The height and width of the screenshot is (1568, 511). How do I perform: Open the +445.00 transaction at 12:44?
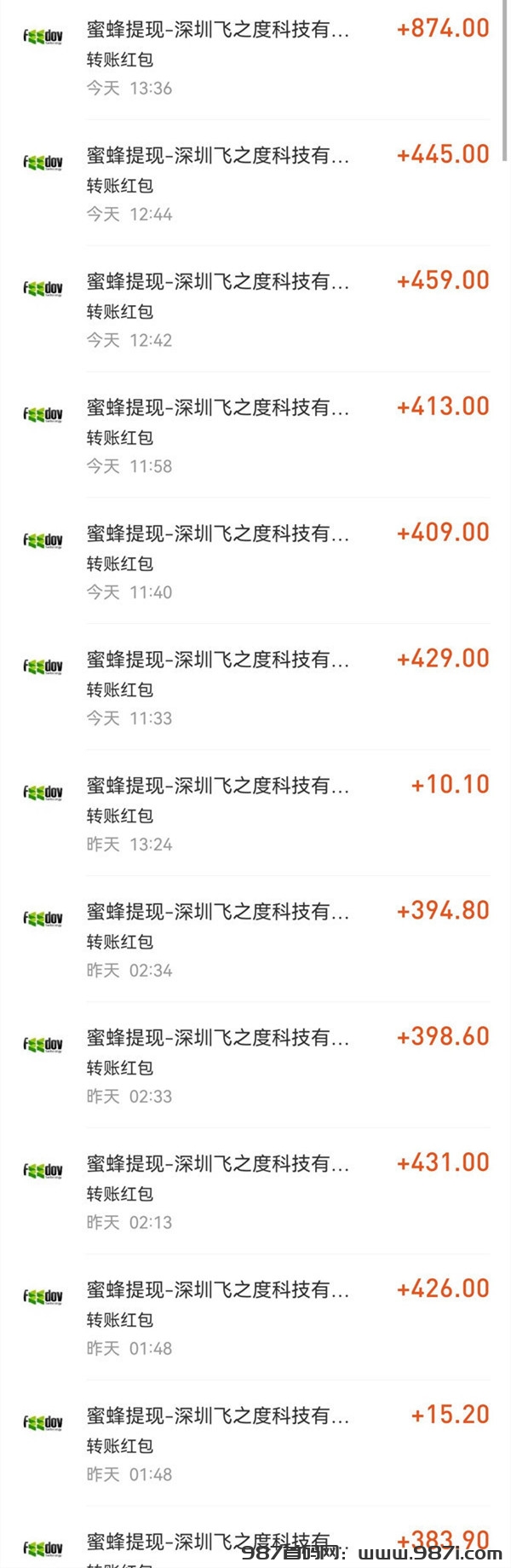pos(255,183)
